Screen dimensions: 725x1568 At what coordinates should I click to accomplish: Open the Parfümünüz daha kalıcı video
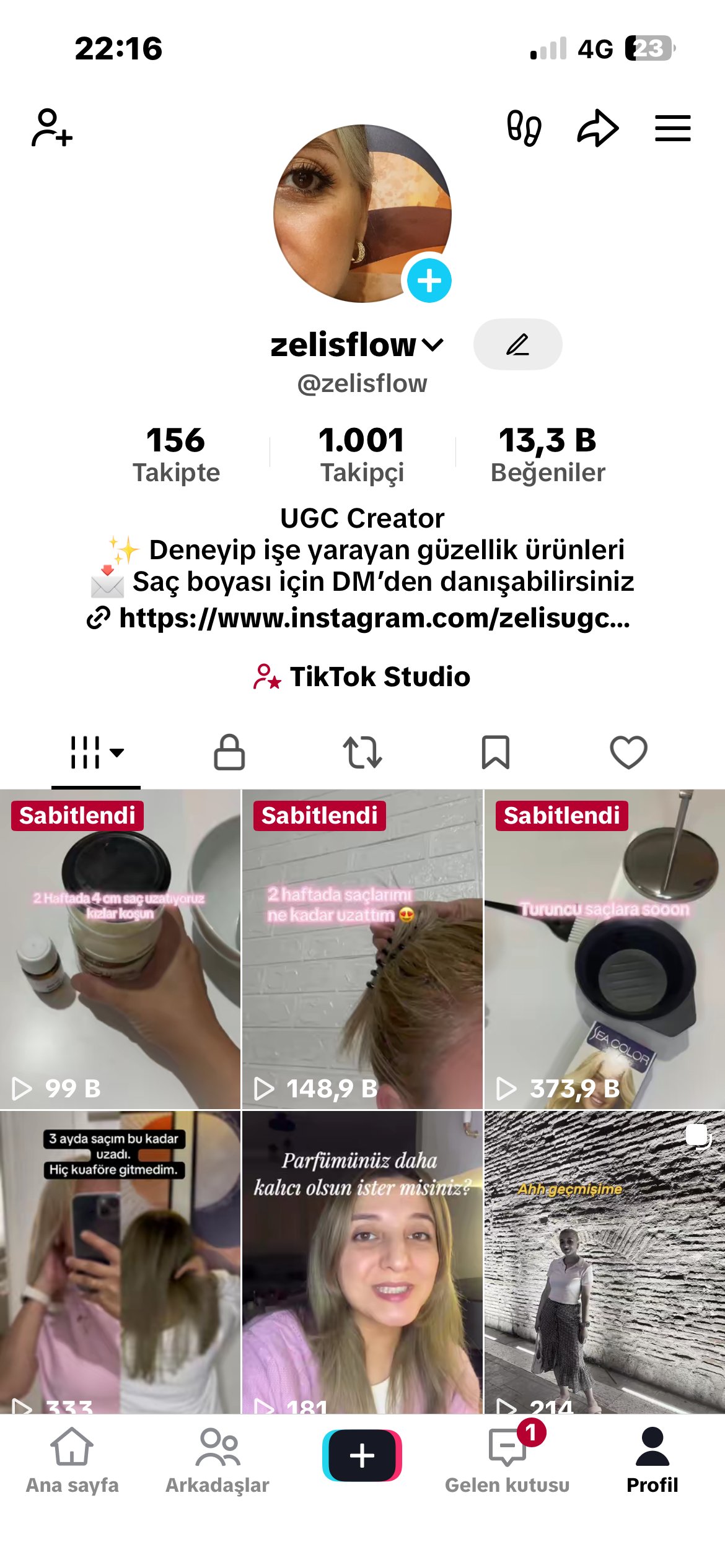[x=362, y=1263]
